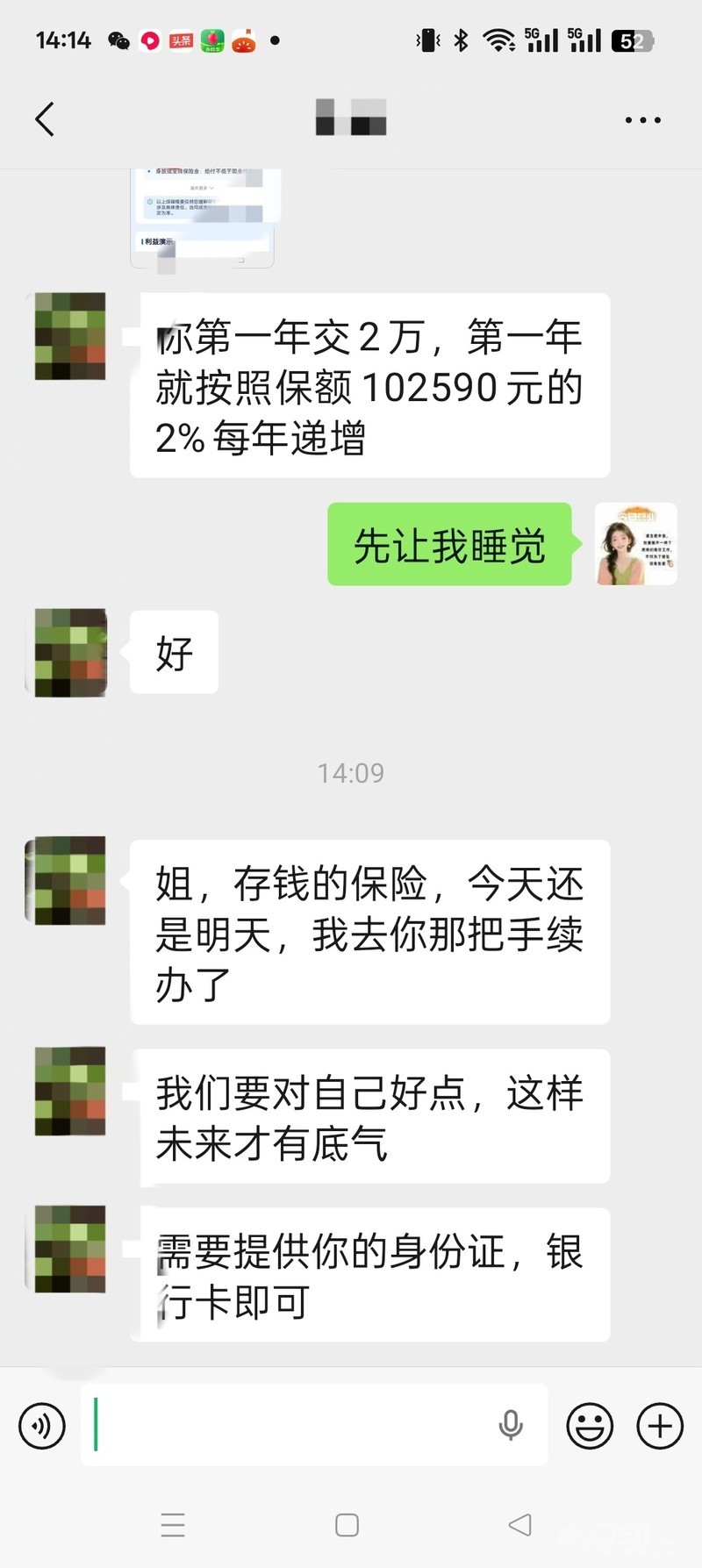Open my own avatar beside 先让我睡觉
Screen dimensions: 702x1568
[635, 544]
